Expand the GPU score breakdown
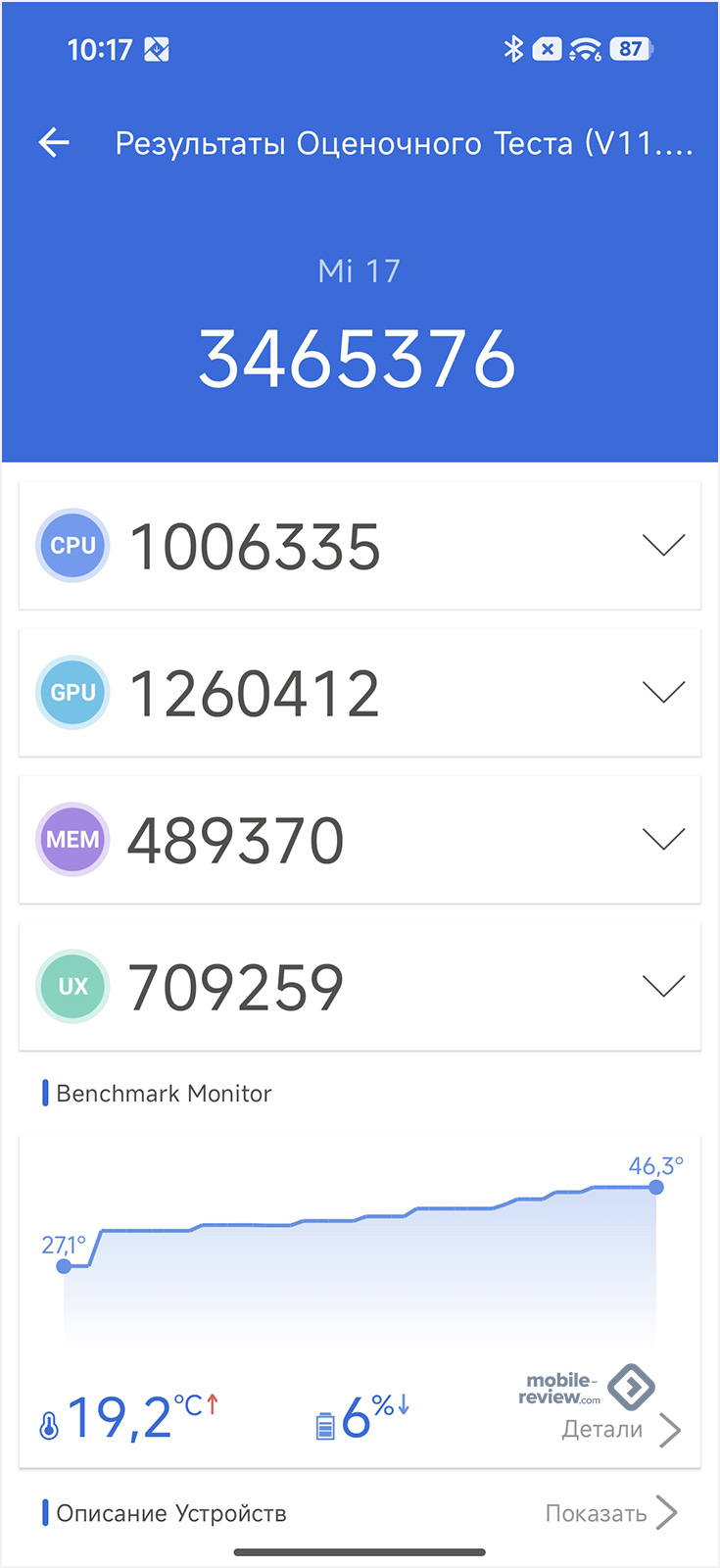Screen dimensions: 720x1568 coord(663,692)
